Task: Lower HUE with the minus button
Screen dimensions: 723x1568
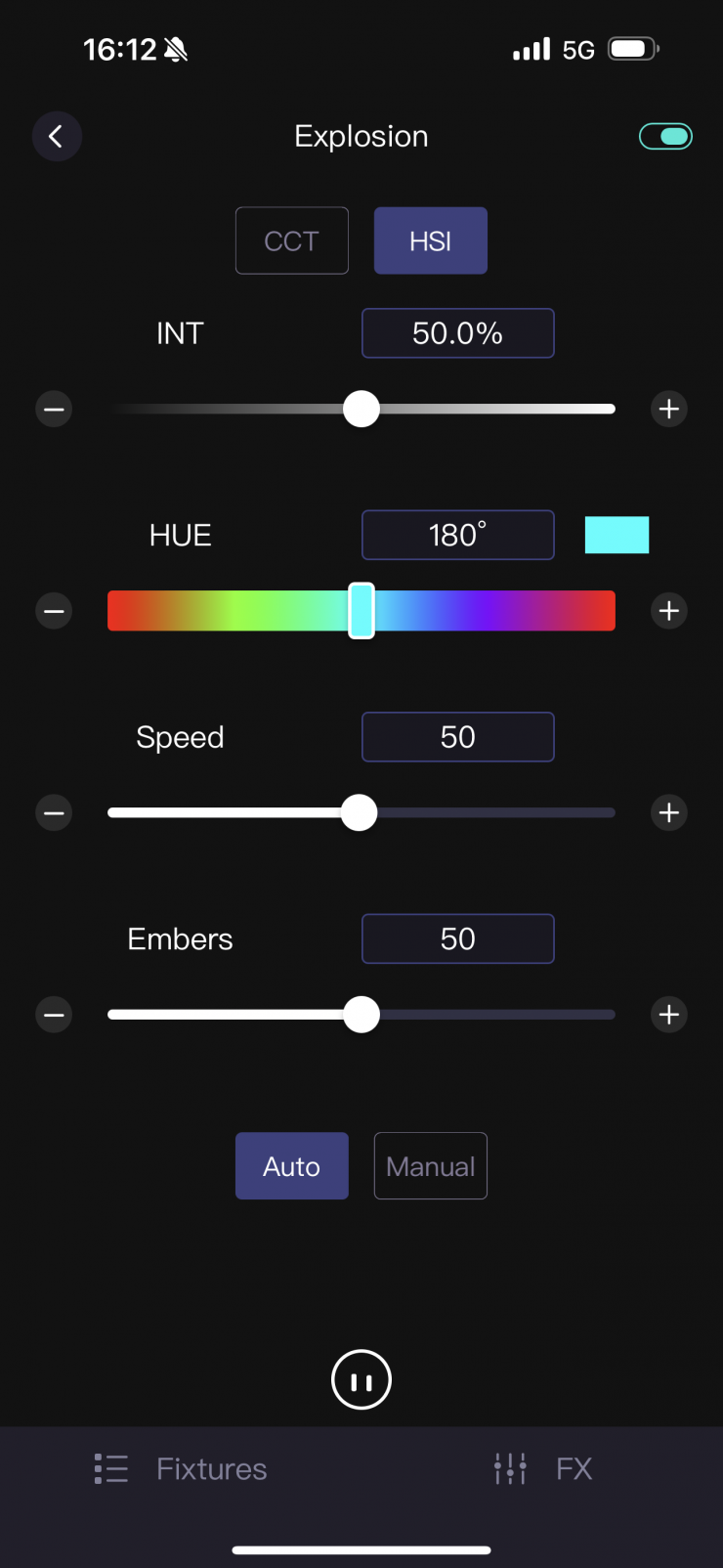Action: tap(55, 611)
